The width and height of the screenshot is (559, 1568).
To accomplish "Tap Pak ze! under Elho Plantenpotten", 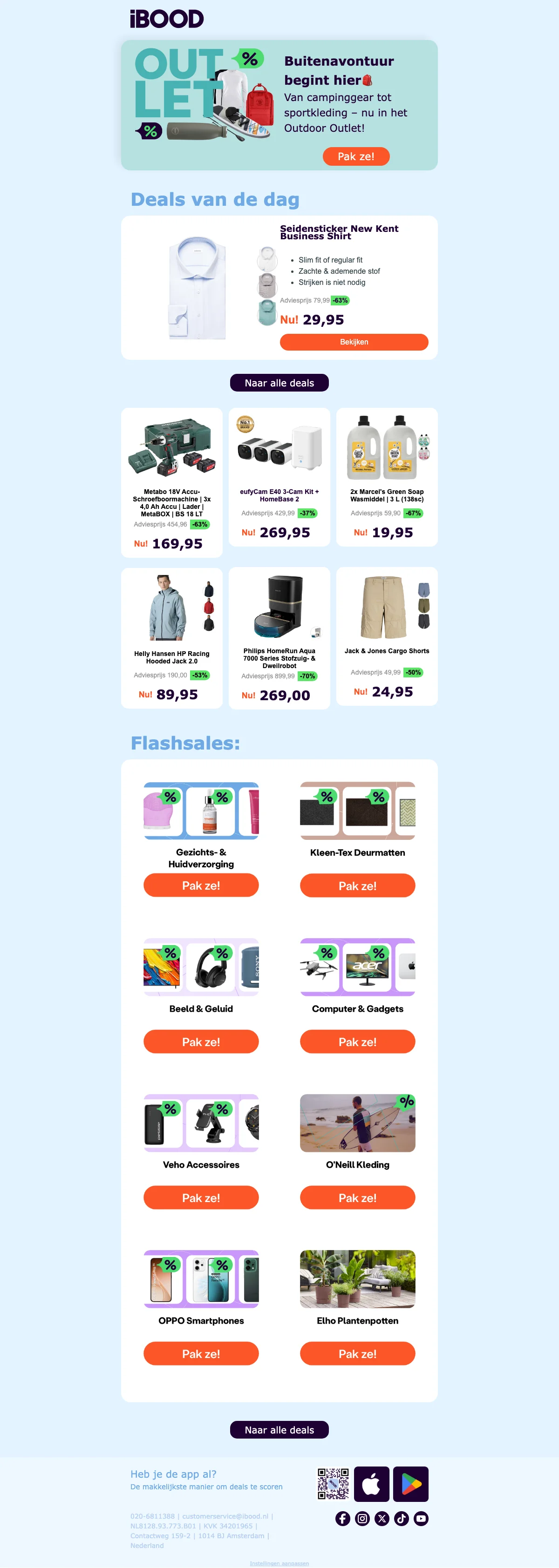I will tap(357, 1353).
